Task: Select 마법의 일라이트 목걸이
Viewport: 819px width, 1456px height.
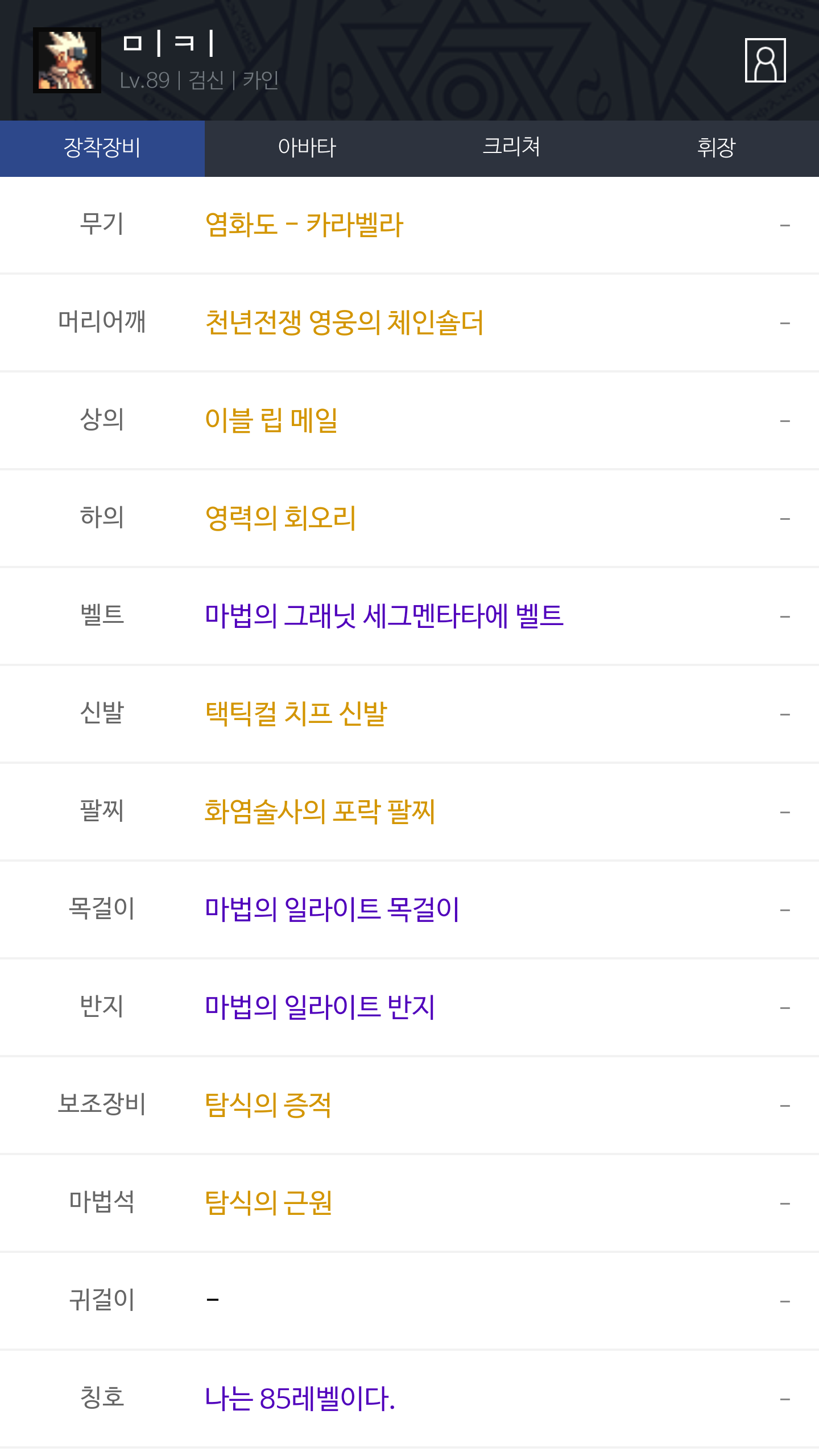Action: click(332, 909)
